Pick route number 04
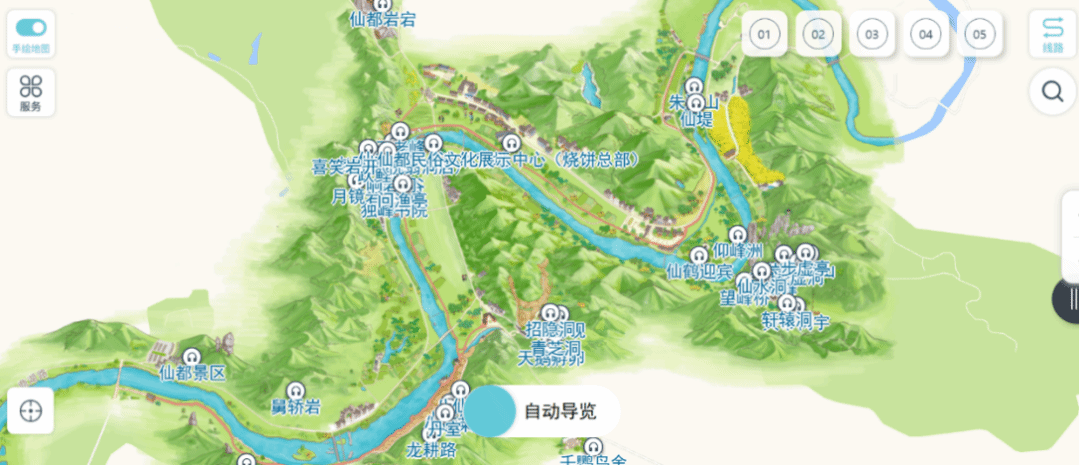This screenshot has height=465, width=1080. (926, 35)
